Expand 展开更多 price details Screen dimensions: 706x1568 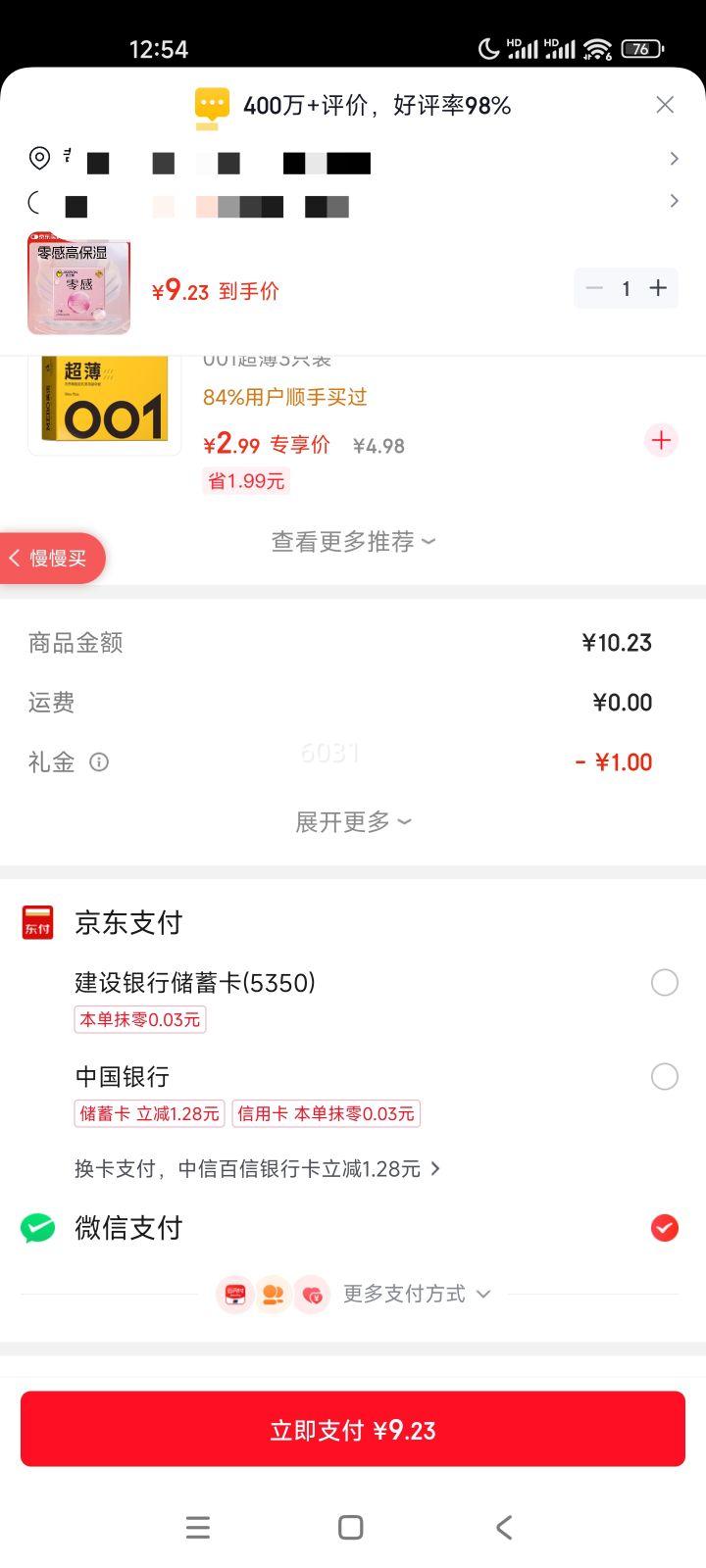pyautogui.click(x=353, y=821)
